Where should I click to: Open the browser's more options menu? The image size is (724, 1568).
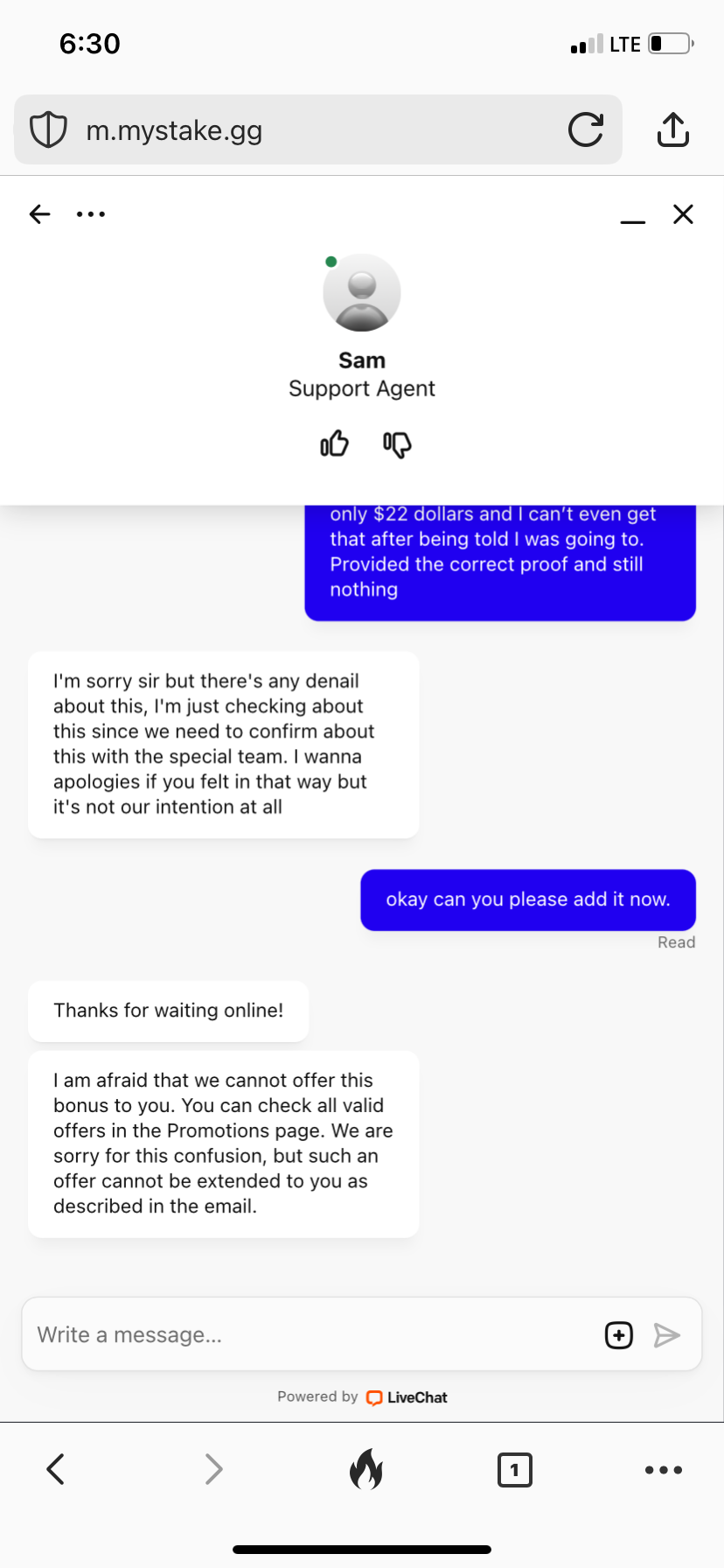pos(663,1470)
